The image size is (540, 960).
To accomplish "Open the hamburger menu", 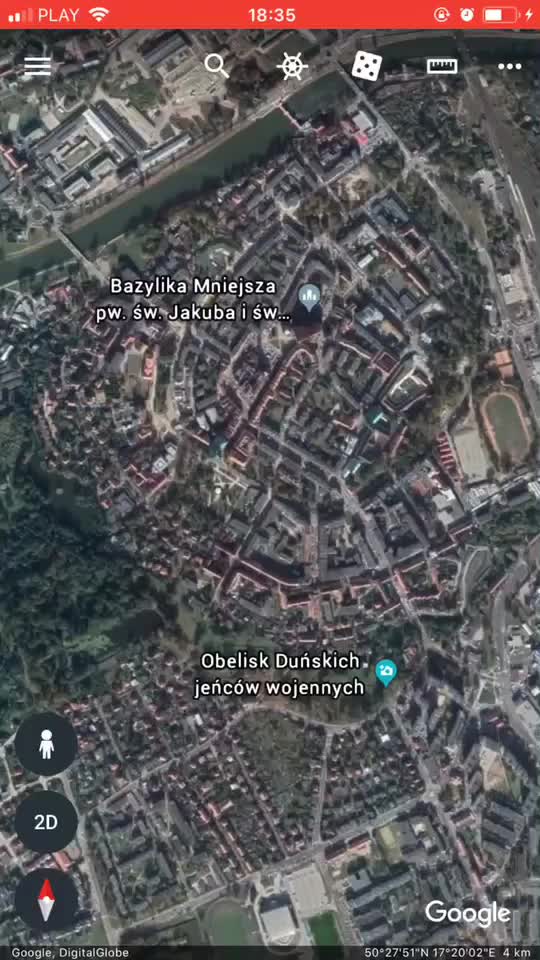I will tap(37, 66).
